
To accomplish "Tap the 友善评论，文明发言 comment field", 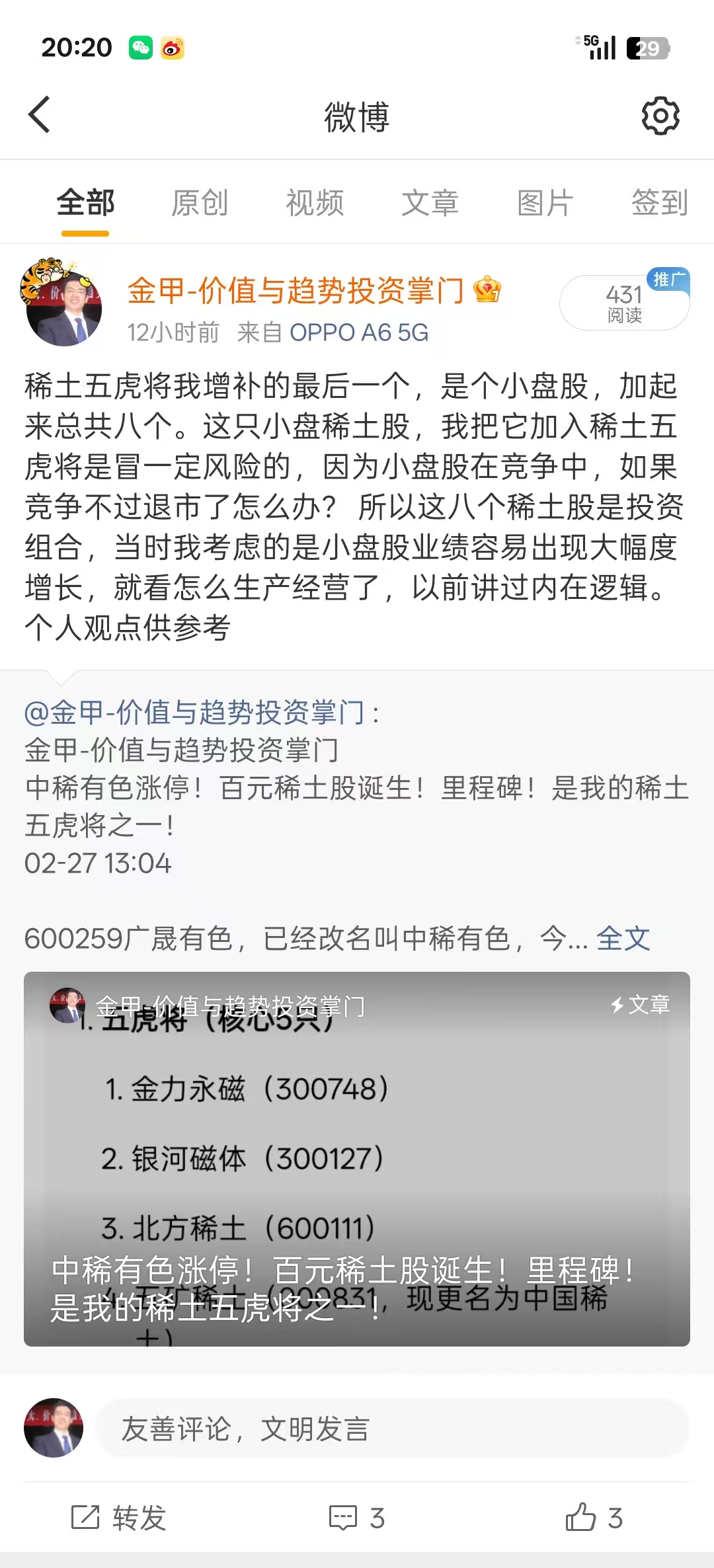I will coord(393,1429).
